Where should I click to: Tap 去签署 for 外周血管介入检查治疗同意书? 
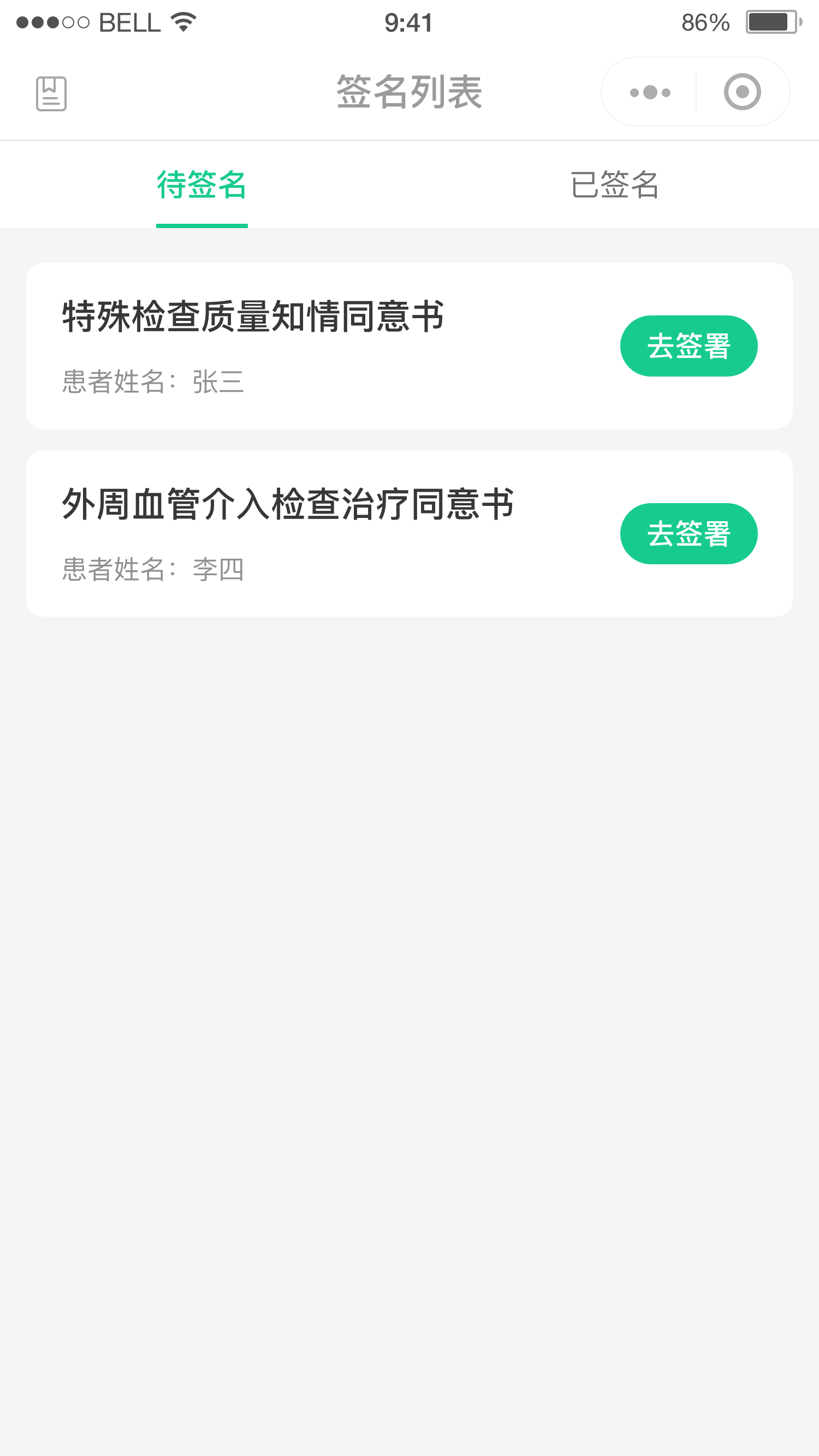coord(689,534)
